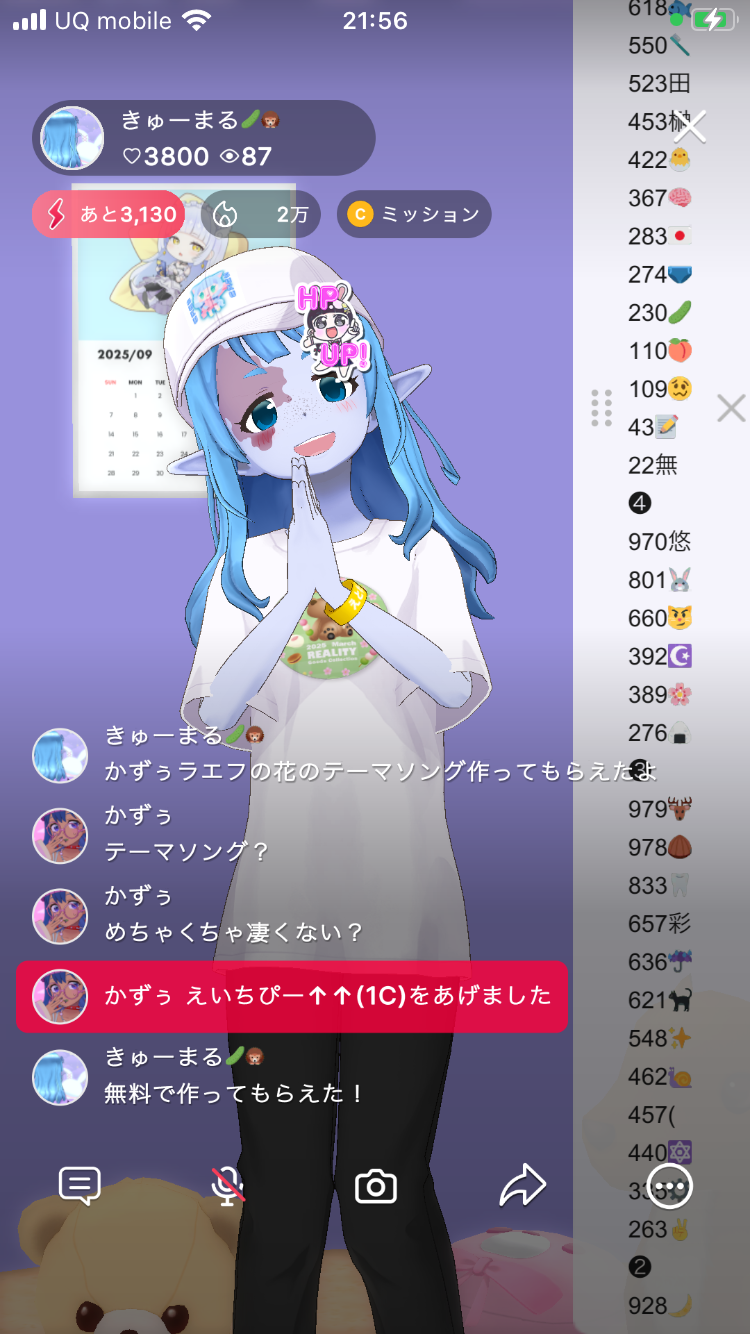The height and width of the screenshot is (1334, 750).
Task: Unmute the microphone
Action: [x=228, y=1186]
